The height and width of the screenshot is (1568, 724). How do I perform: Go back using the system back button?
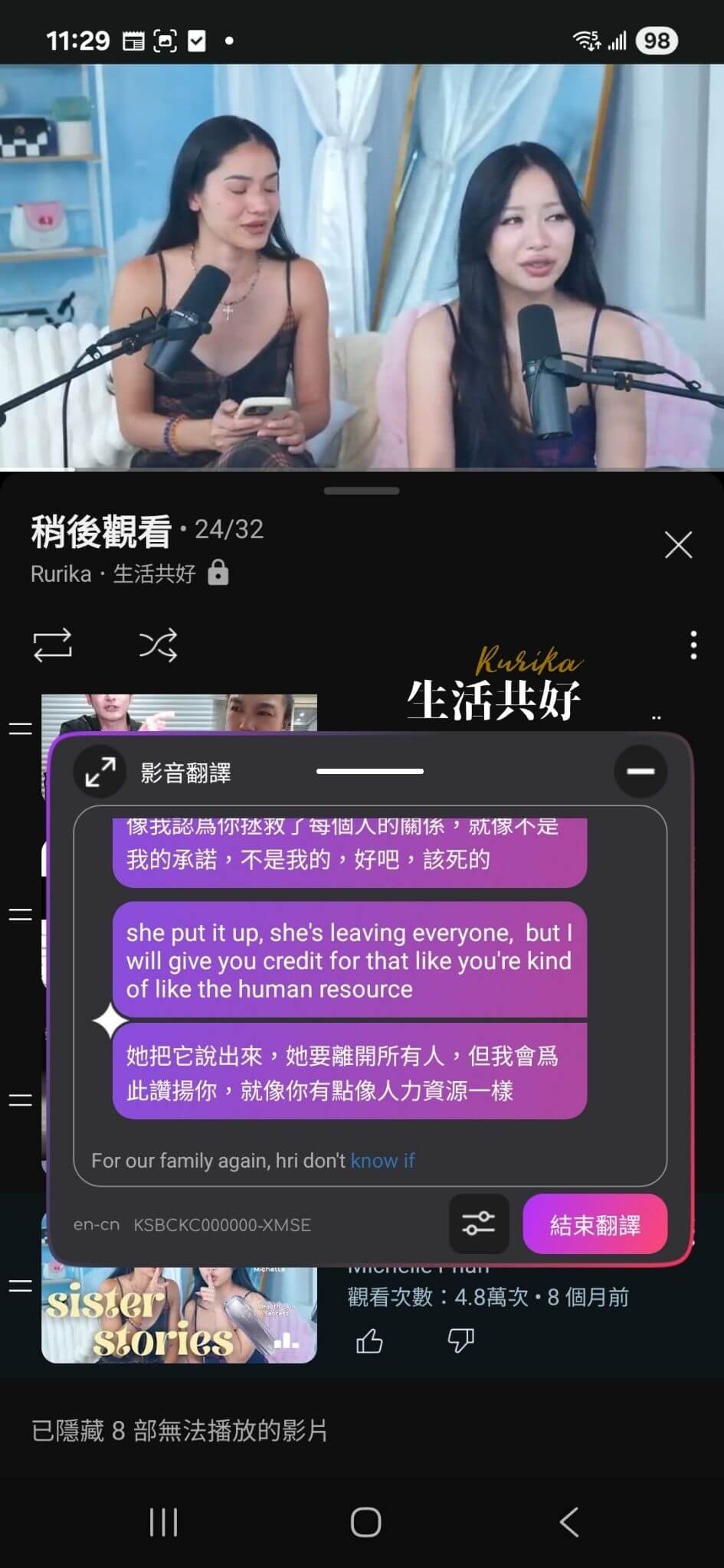click(x=568, y=1522)
